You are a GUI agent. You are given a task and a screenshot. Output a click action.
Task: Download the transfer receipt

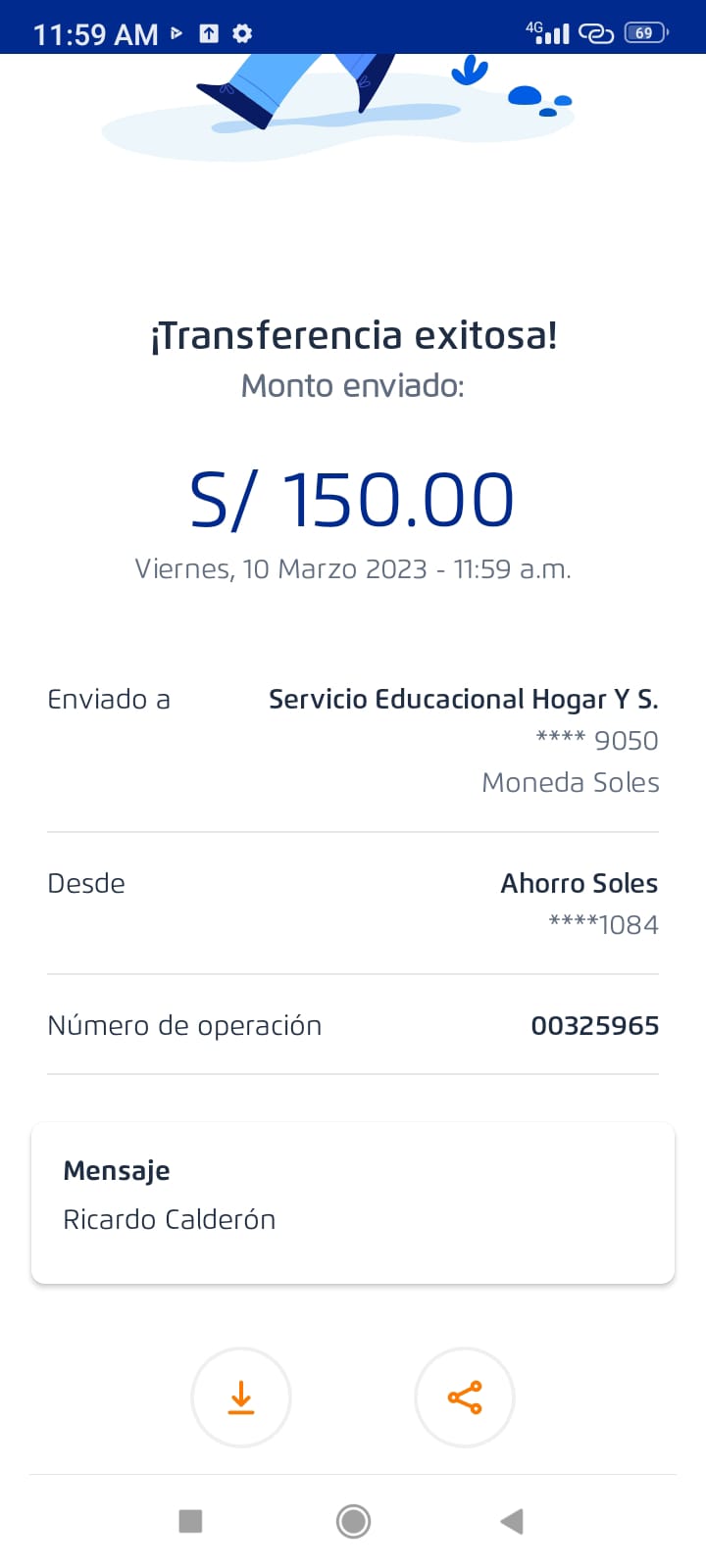(241, 1397)
